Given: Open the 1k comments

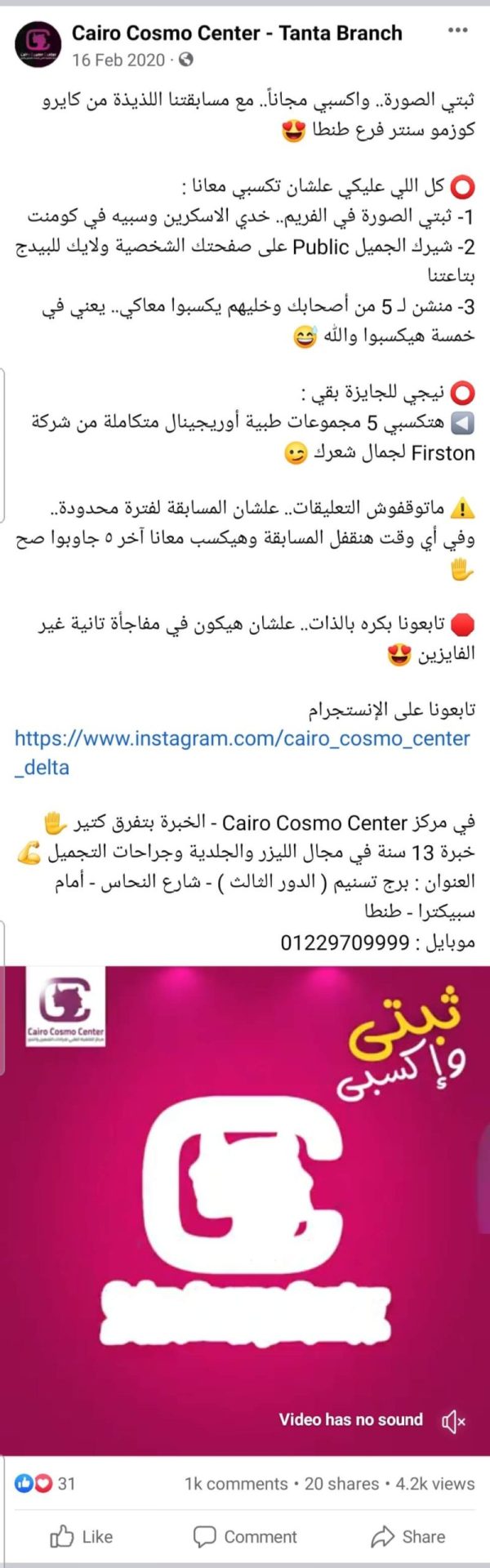Looking at the screenshot, I should (x=236, y=1484).
